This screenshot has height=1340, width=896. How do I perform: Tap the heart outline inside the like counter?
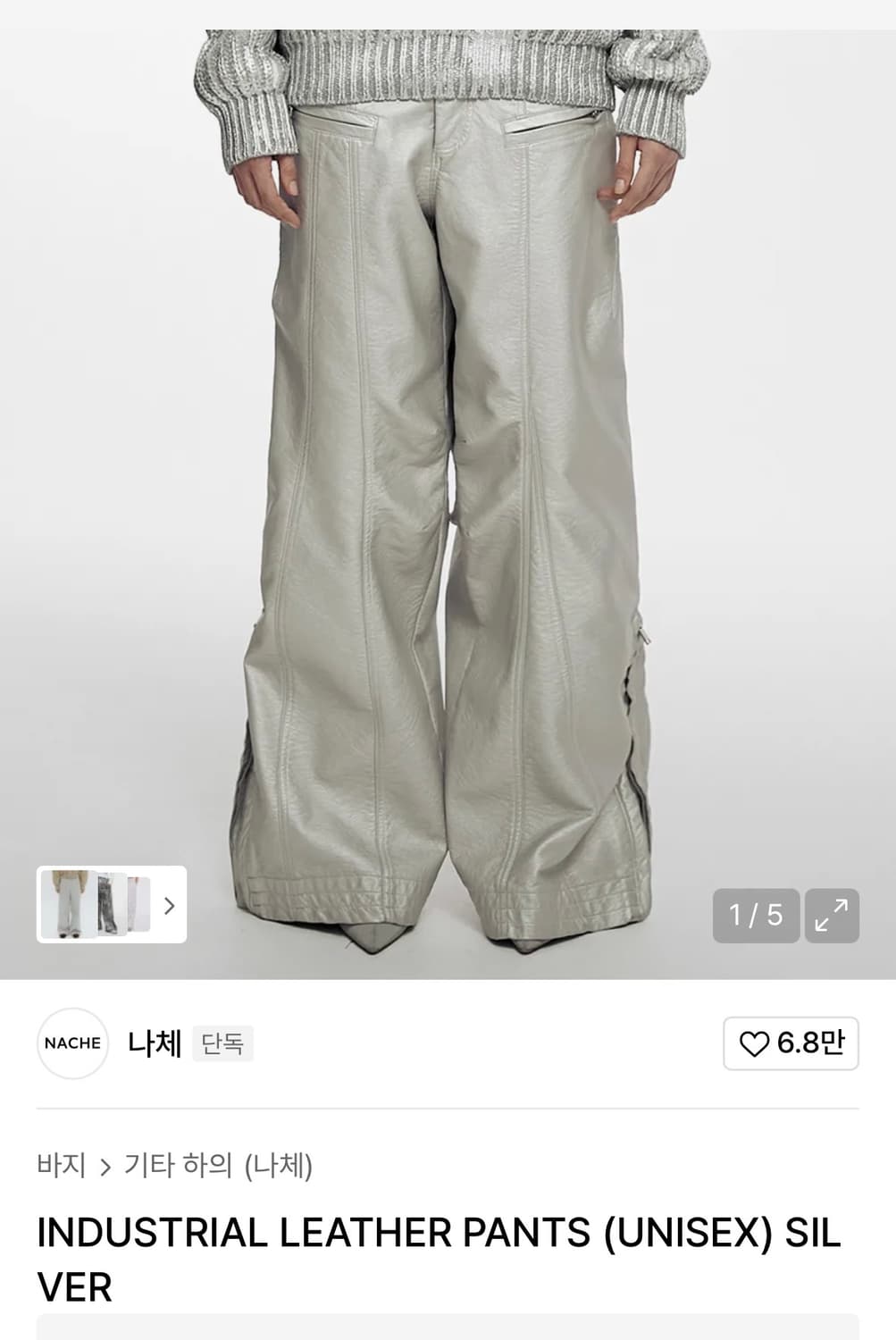point(755,1043)
